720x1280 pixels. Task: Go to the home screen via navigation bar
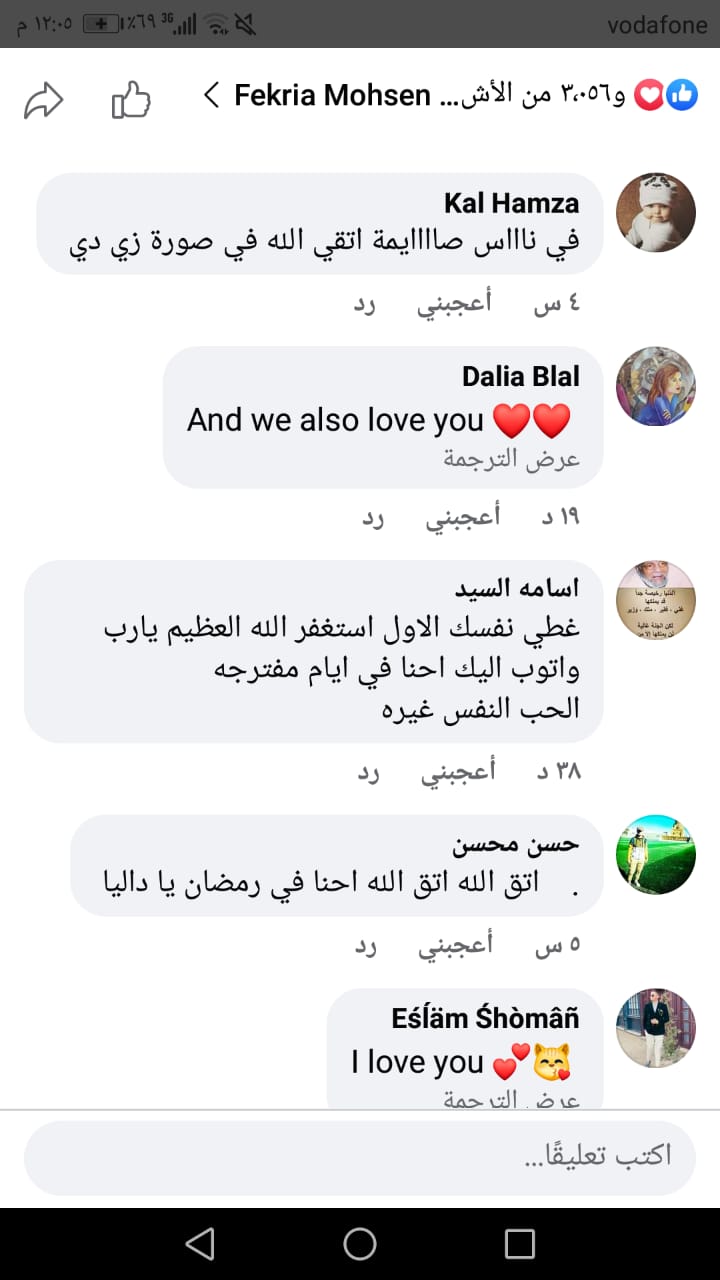point(360,1244)
